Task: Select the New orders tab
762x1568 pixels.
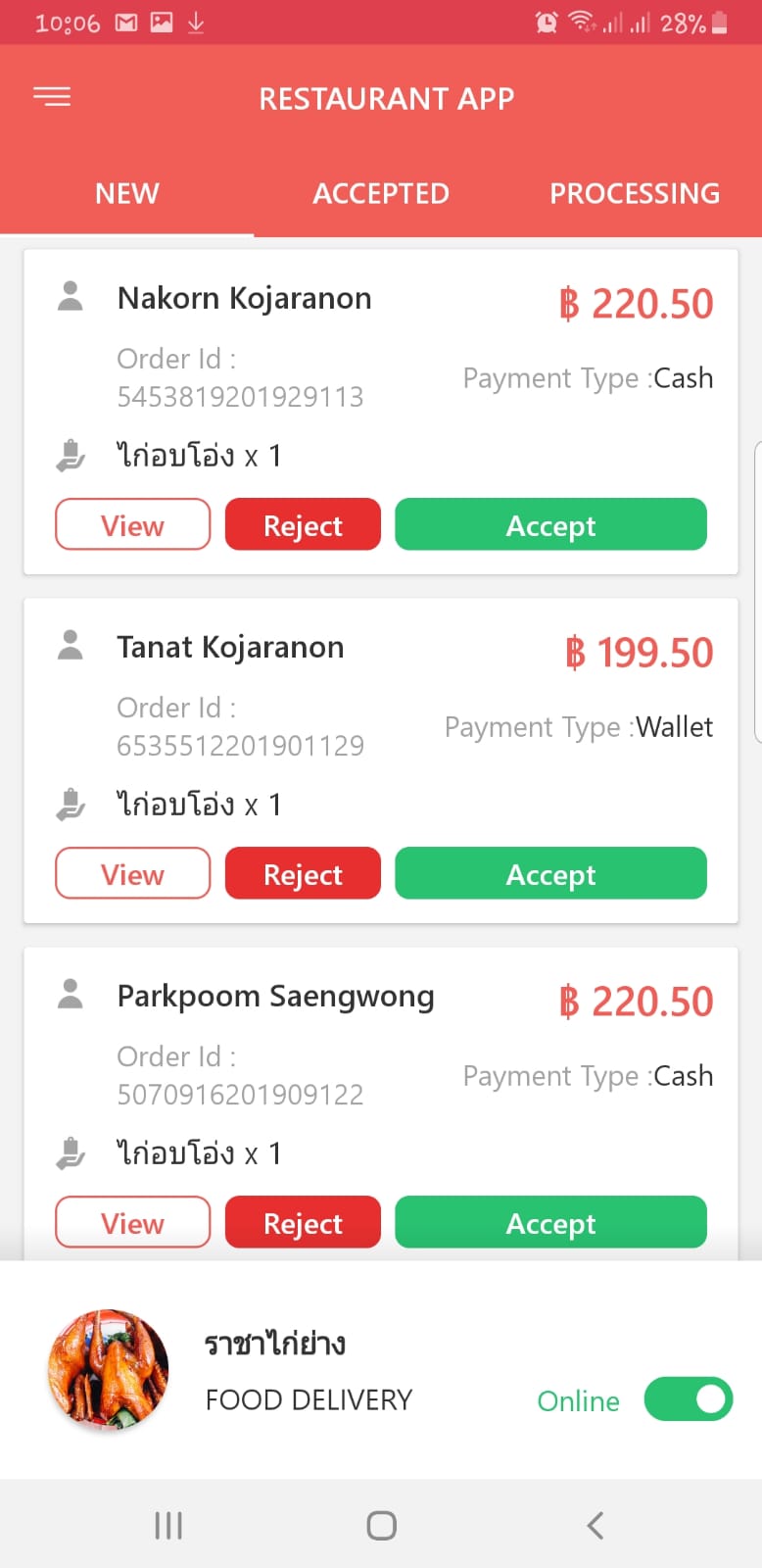Action: click(127, 194)
